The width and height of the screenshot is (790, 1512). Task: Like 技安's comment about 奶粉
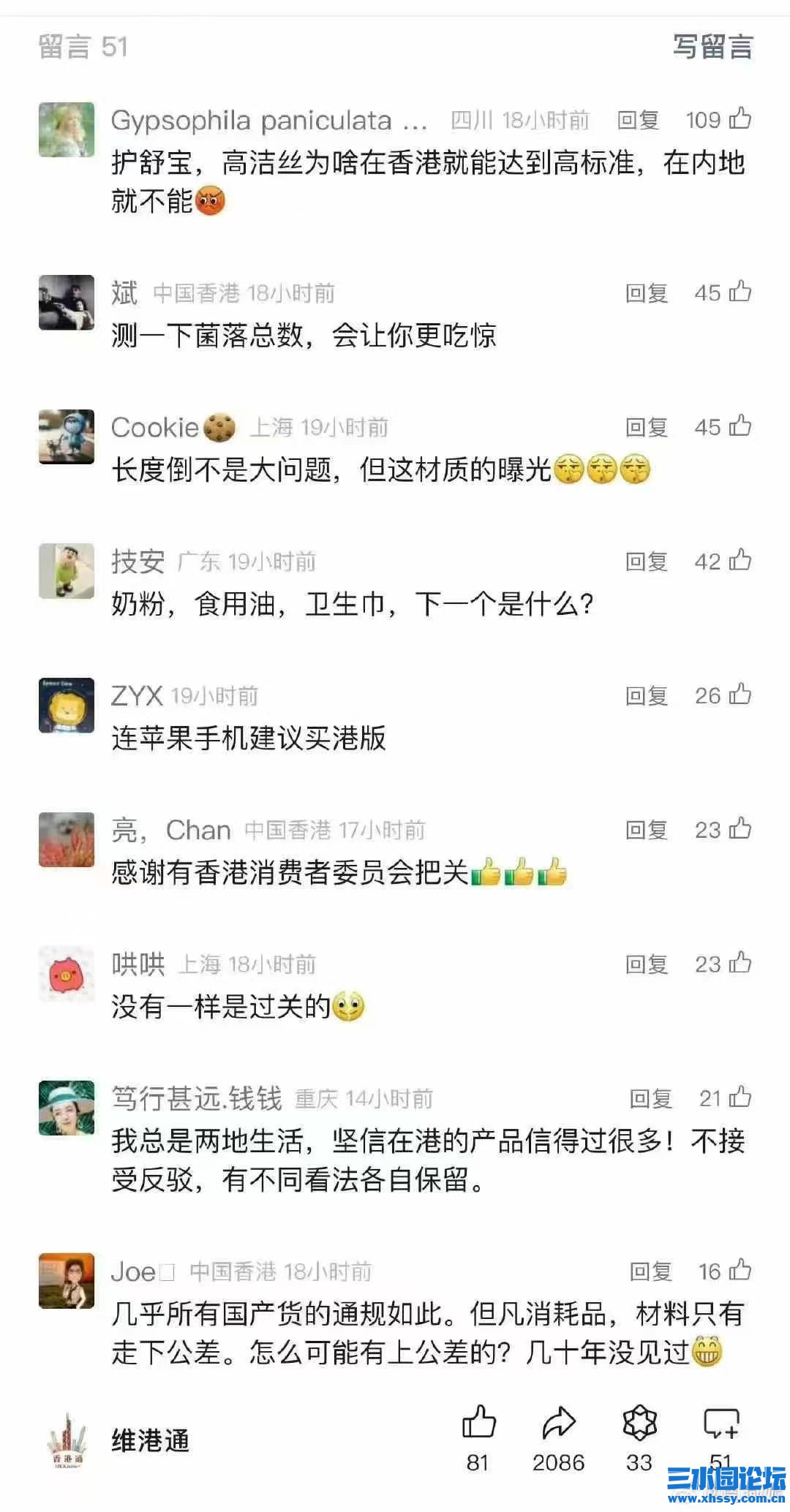pos(740,560)
